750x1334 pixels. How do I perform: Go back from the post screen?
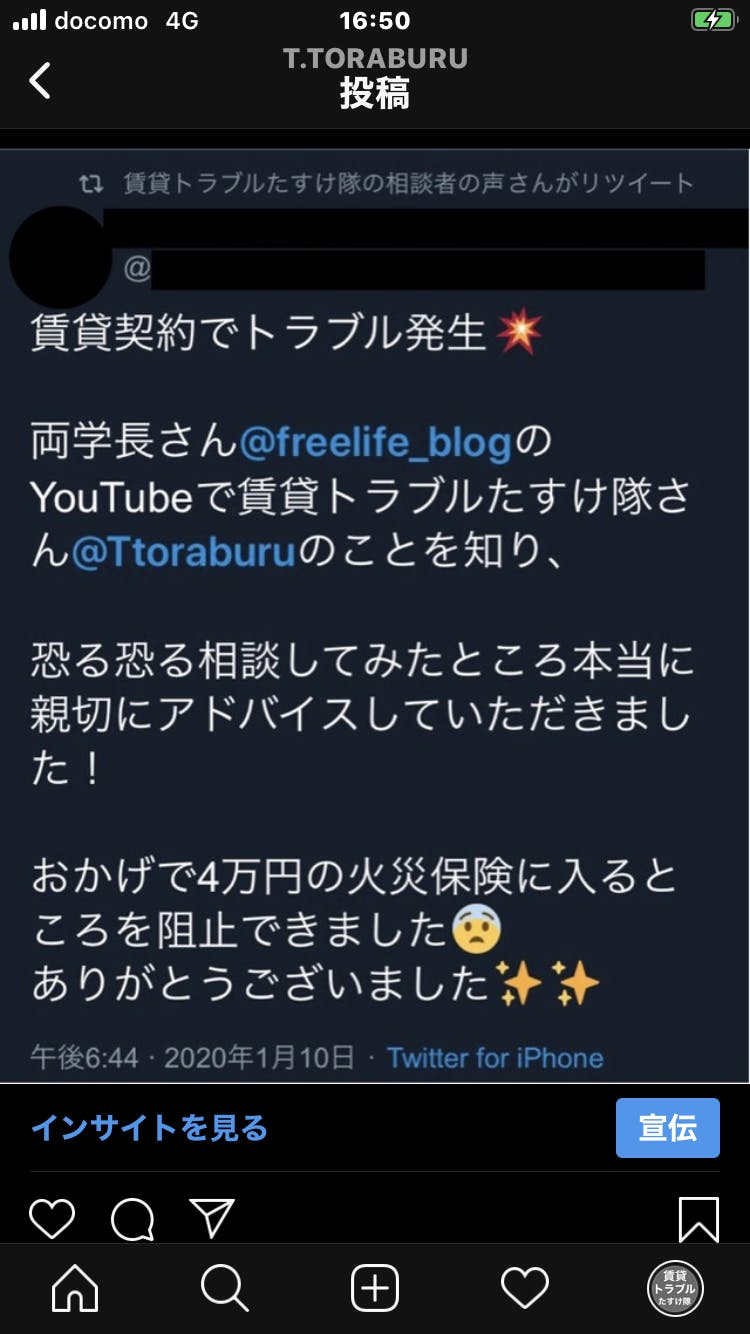[40, 80]
